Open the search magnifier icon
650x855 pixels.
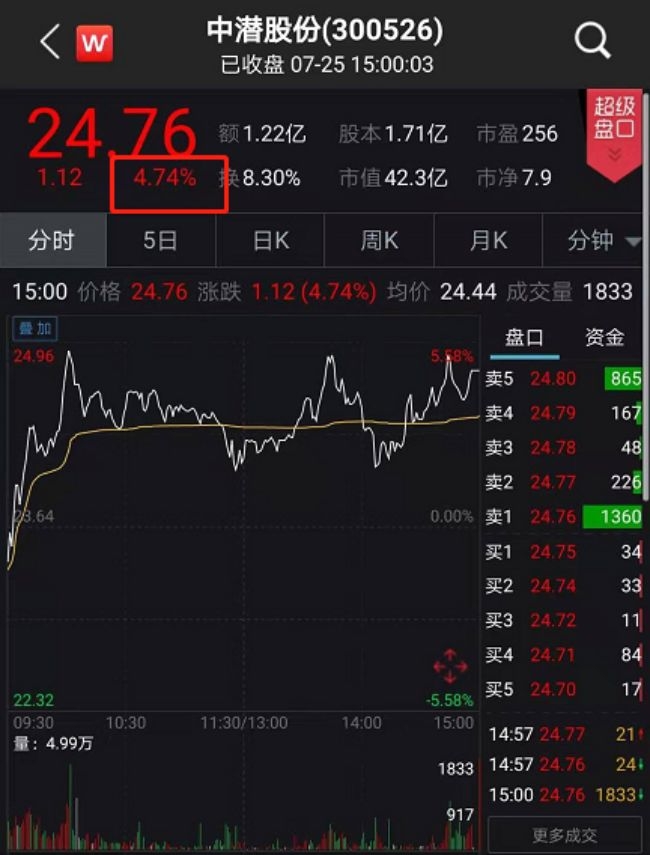tap(592, 42)
